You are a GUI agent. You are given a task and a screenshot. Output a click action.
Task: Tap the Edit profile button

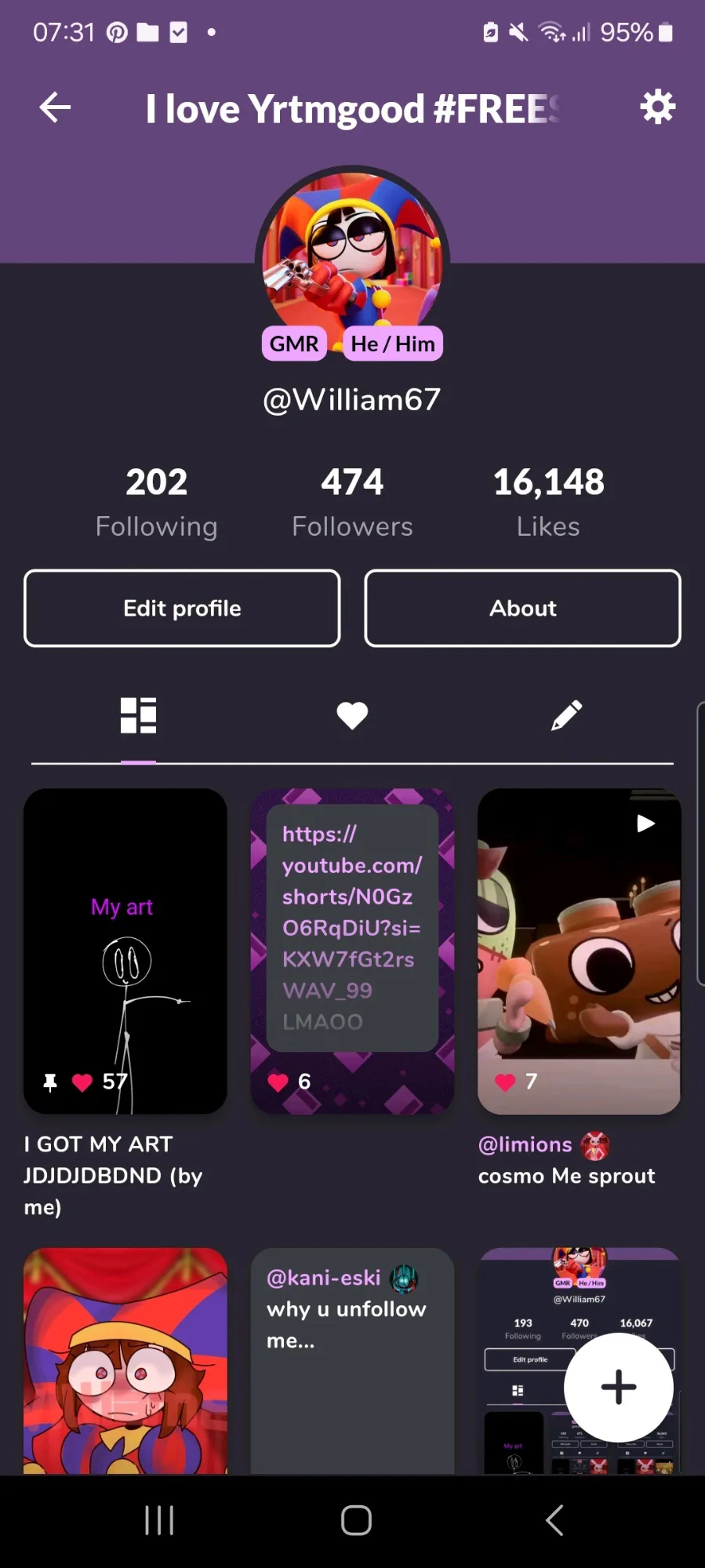tap(182, 608)
